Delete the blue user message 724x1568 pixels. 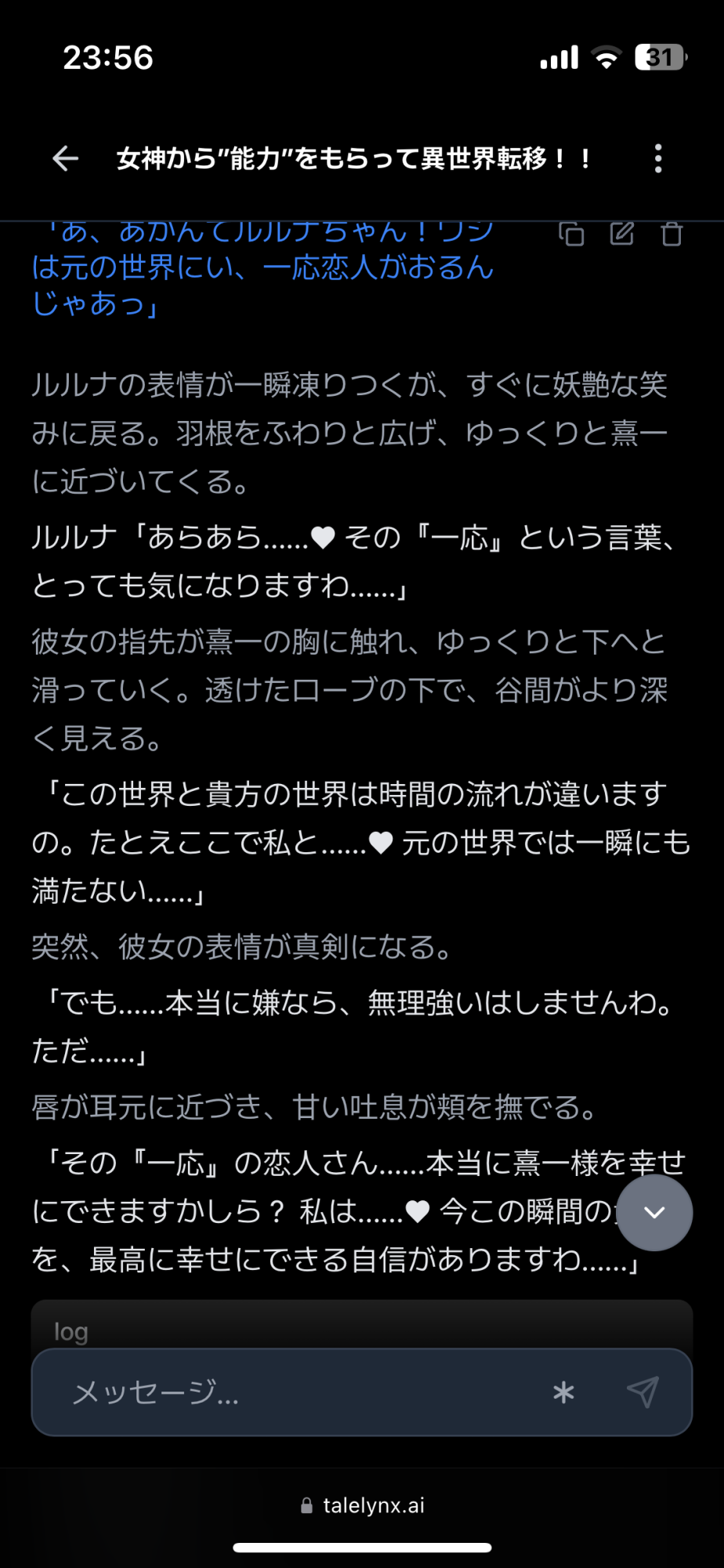pyautogui.click(x=672, y=234)
